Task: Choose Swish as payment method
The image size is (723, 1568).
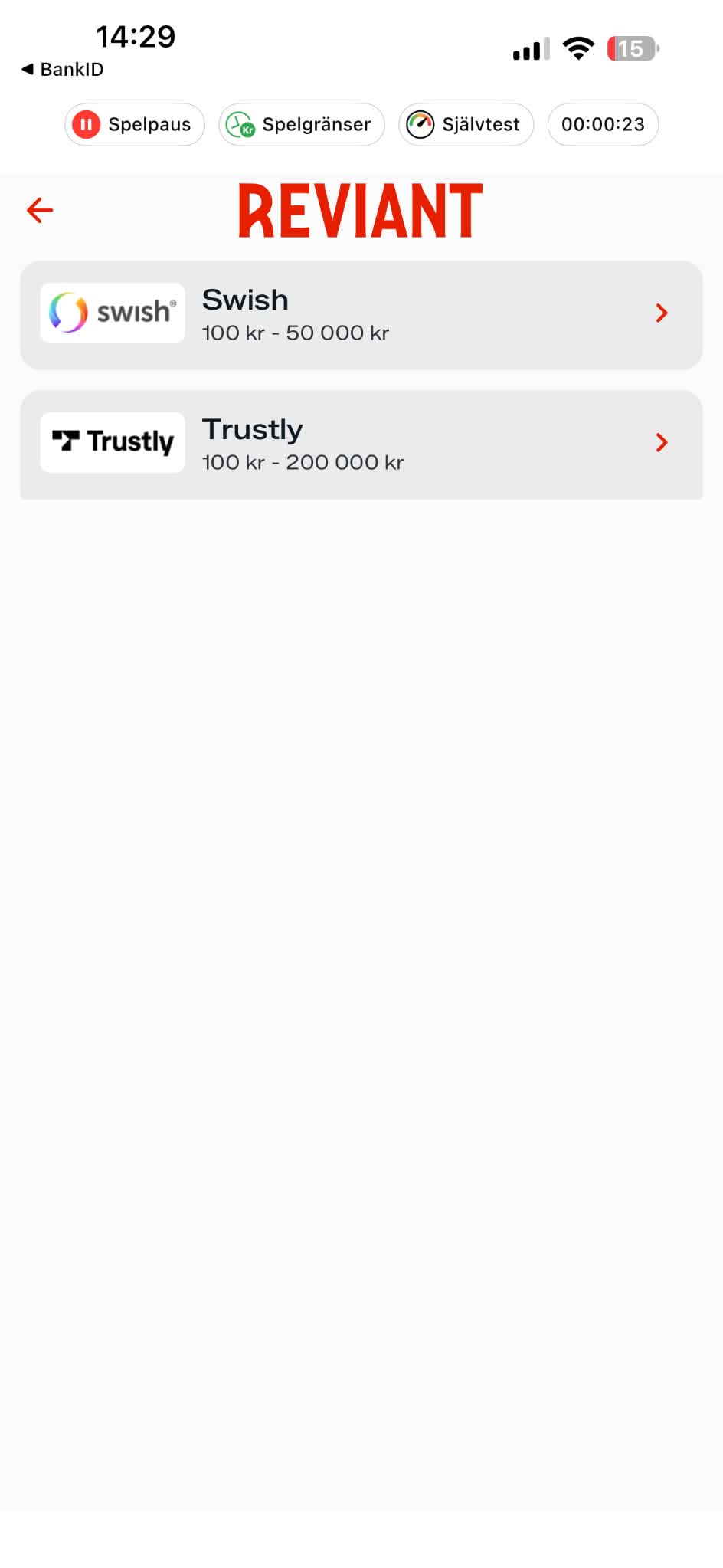Action: pos(361,315)
